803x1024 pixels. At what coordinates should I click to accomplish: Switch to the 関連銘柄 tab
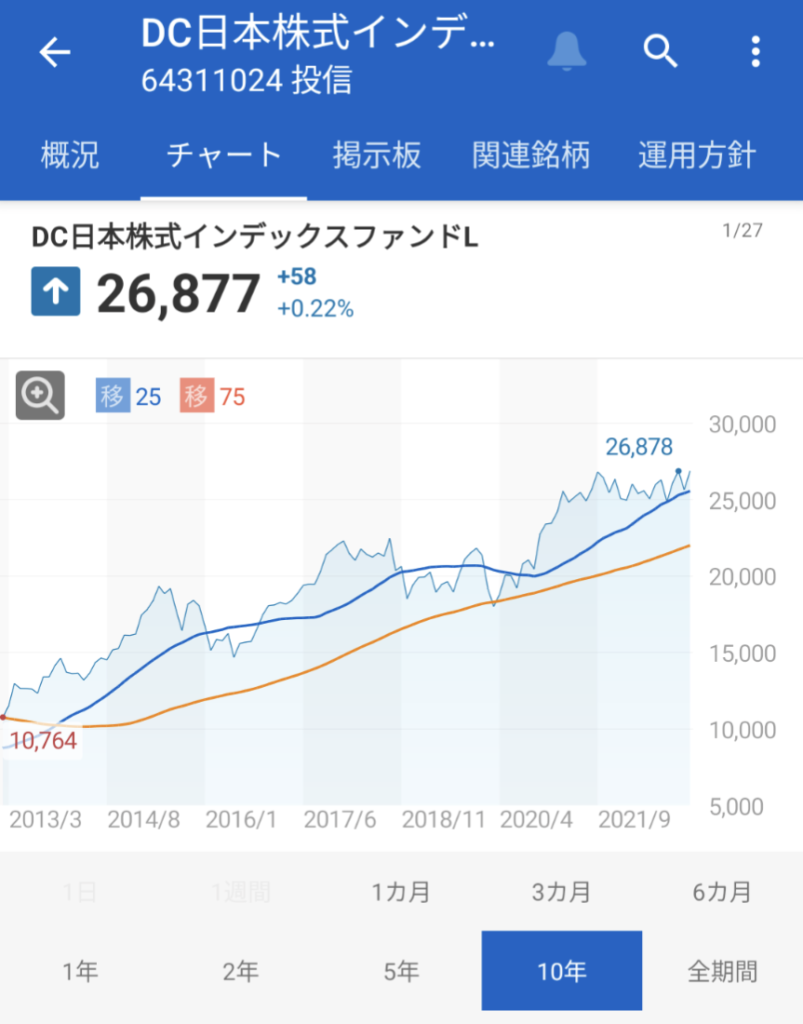click(531, 156)
